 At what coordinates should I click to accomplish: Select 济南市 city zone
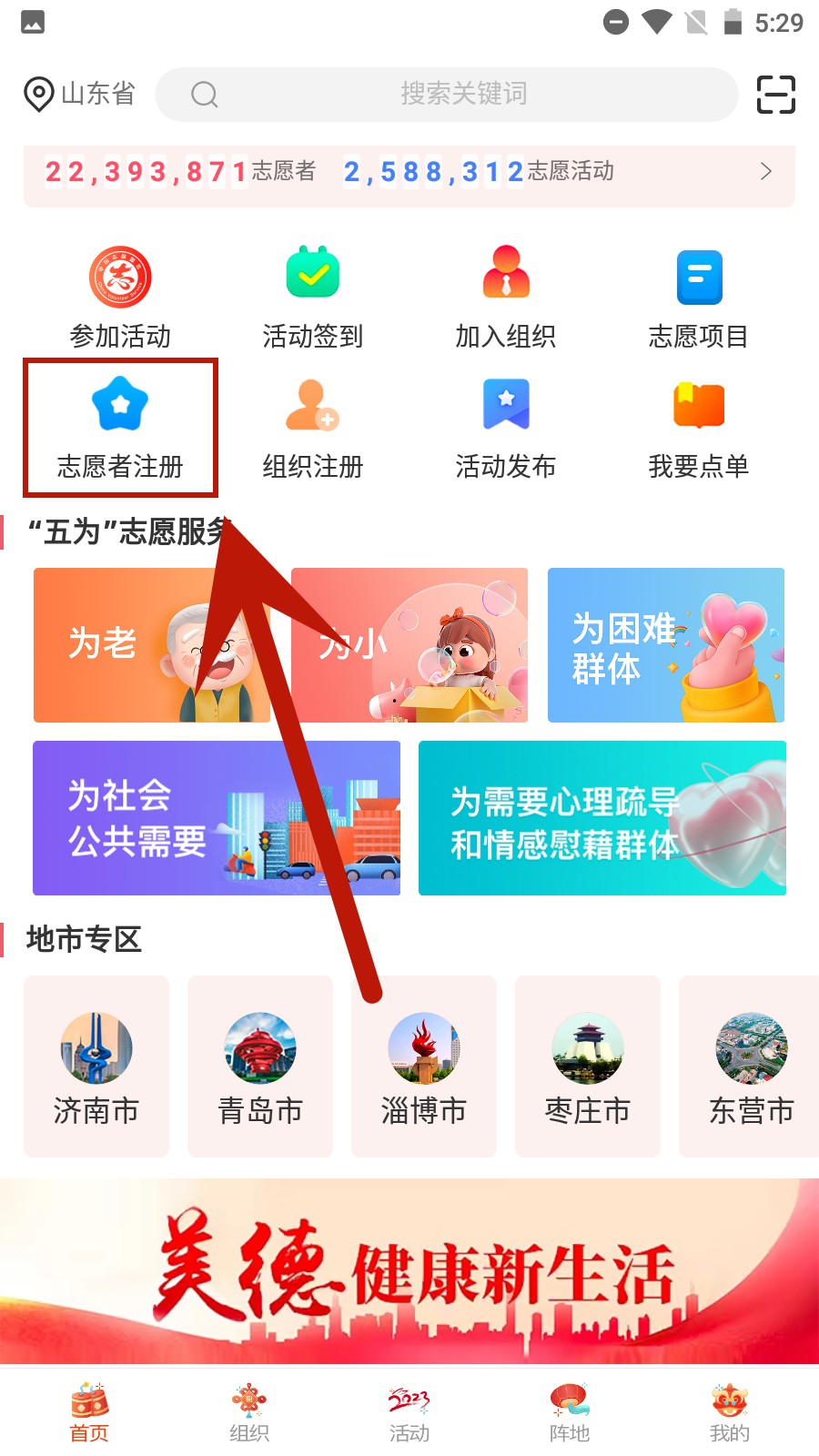pyautogui.click(x=96, y=1065)
